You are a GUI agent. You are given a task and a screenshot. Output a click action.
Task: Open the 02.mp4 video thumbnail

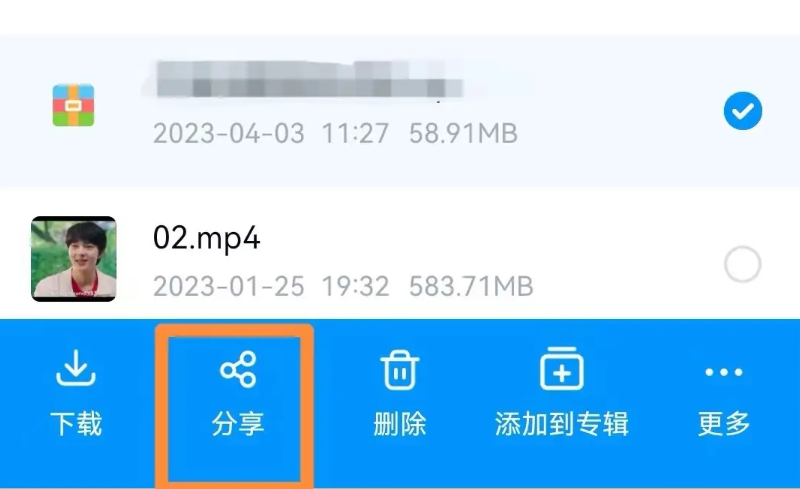click(74, 259)
